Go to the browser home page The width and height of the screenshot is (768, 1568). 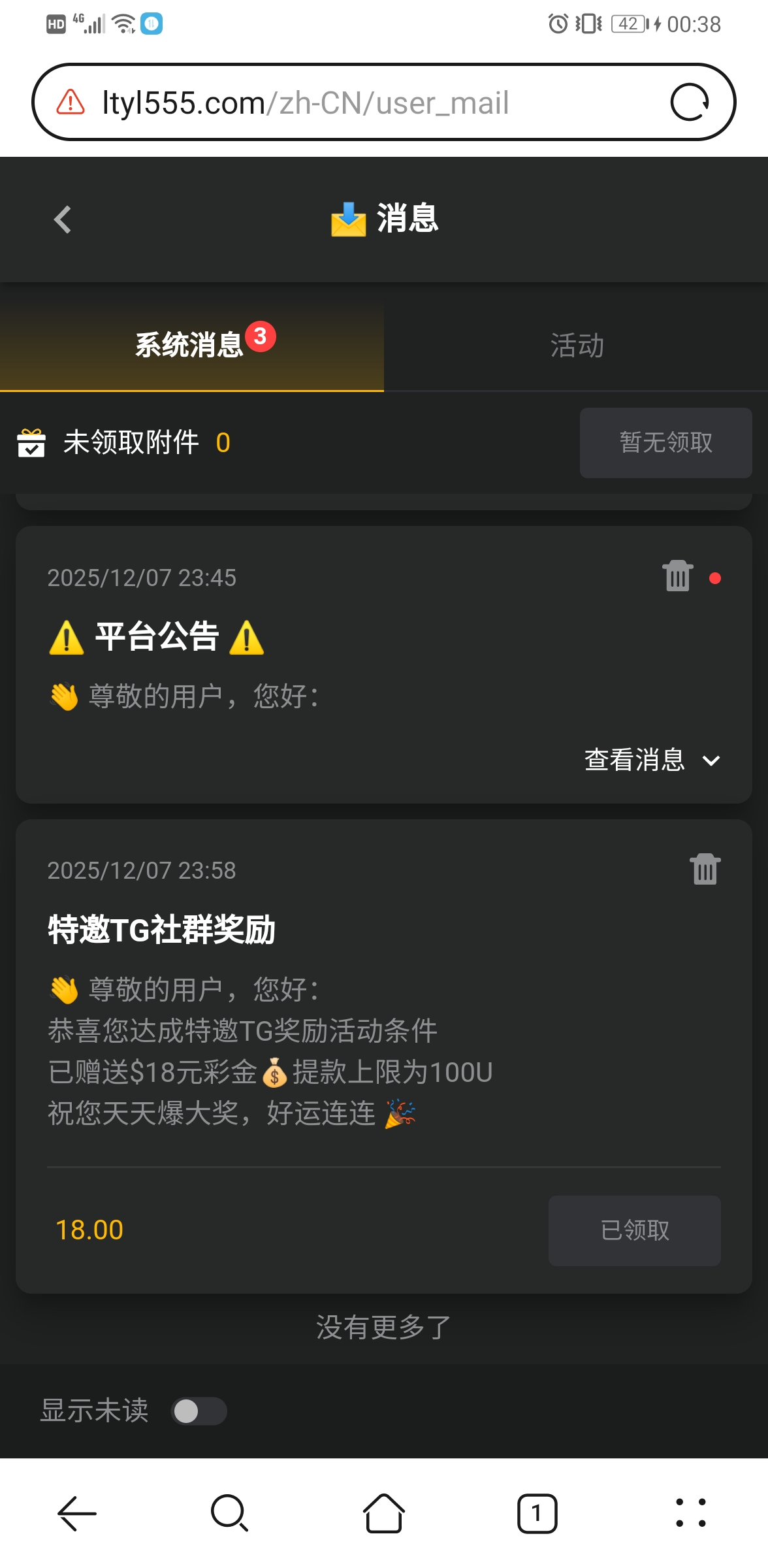point(383,1513)
